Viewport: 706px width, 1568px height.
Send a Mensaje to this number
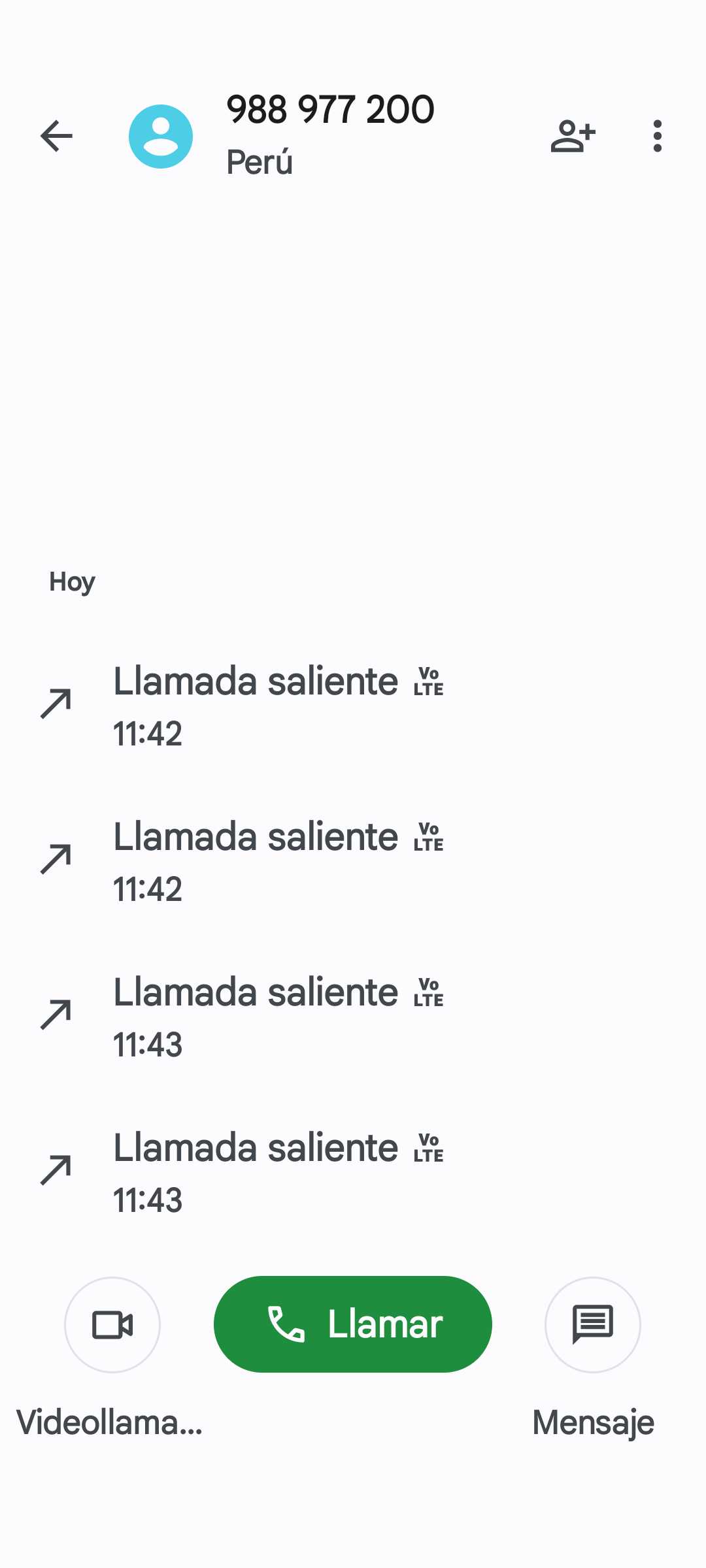(x=592, y=1325)
